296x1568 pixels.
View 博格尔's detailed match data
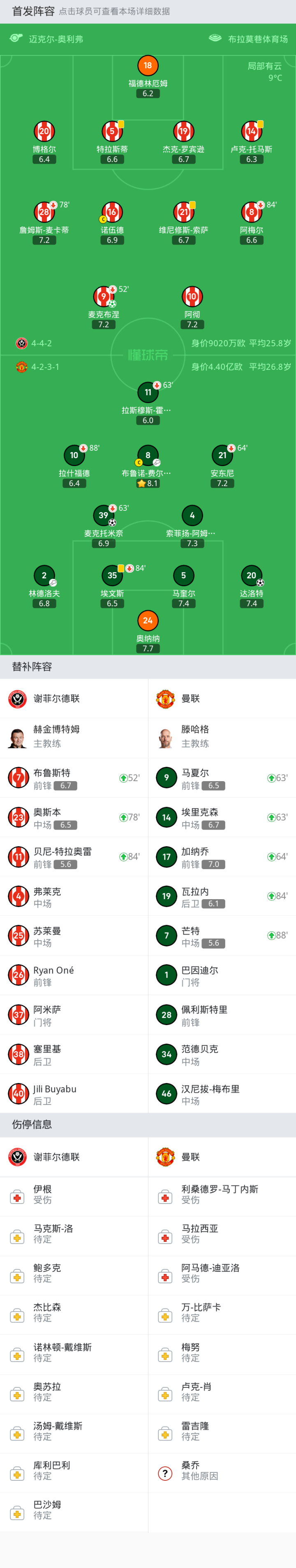(x=44, y=132)
